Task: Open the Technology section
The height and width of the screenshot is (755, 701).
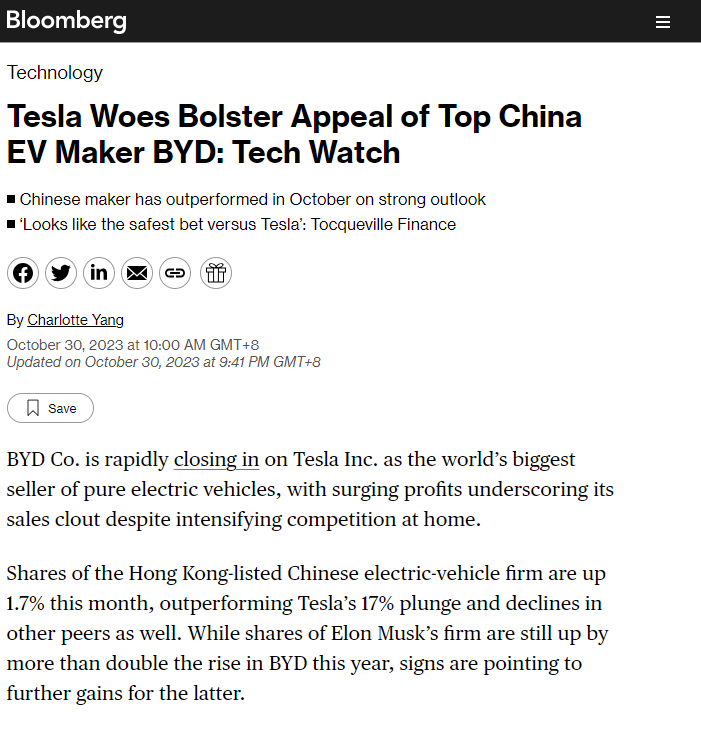Action: [x=55, y=72]
